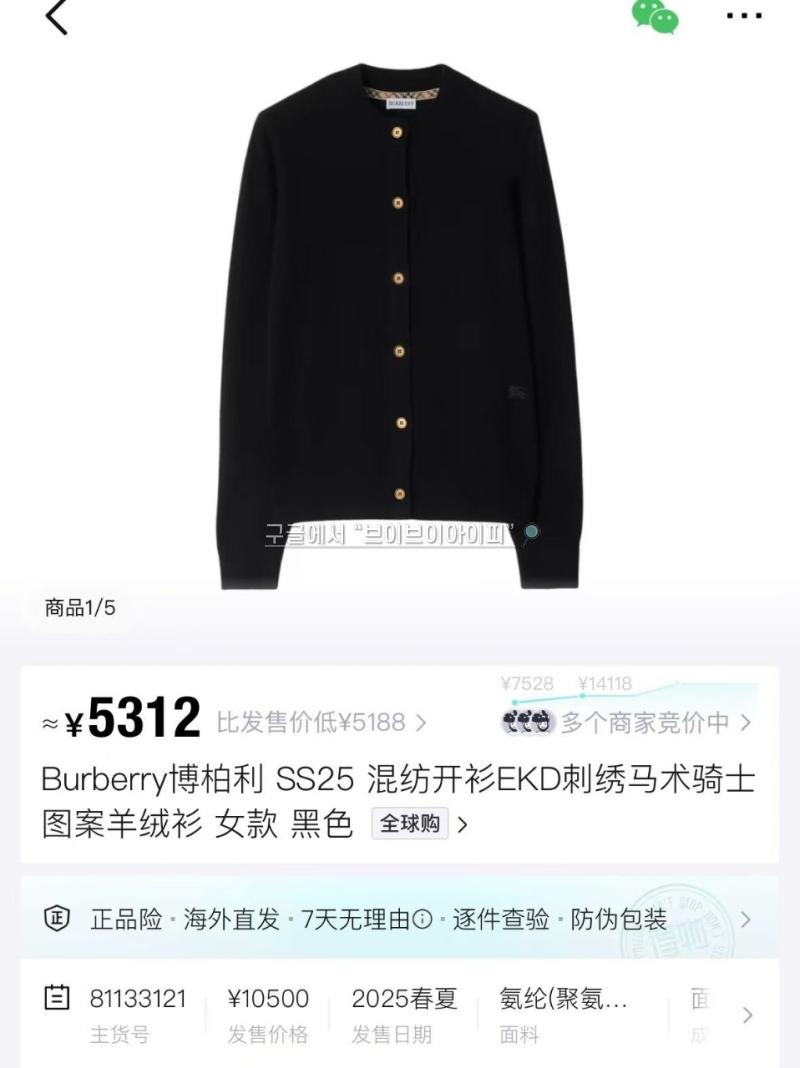Expand product specs row with 主货号 81133121
This screenshot has height=1068, width=800.
point(400,1014)
